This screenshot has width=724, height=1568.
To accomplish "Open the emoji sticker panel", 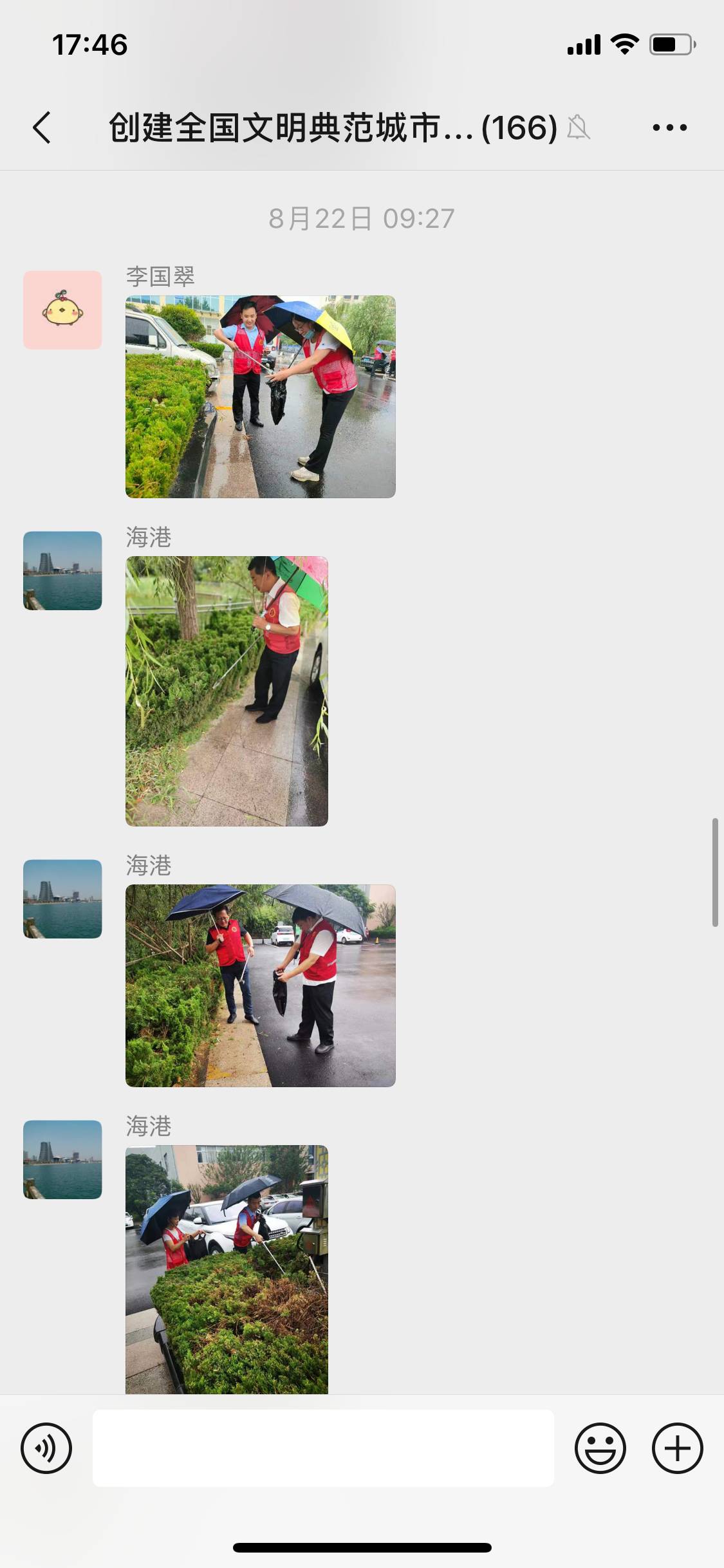I will [600, 1448].
